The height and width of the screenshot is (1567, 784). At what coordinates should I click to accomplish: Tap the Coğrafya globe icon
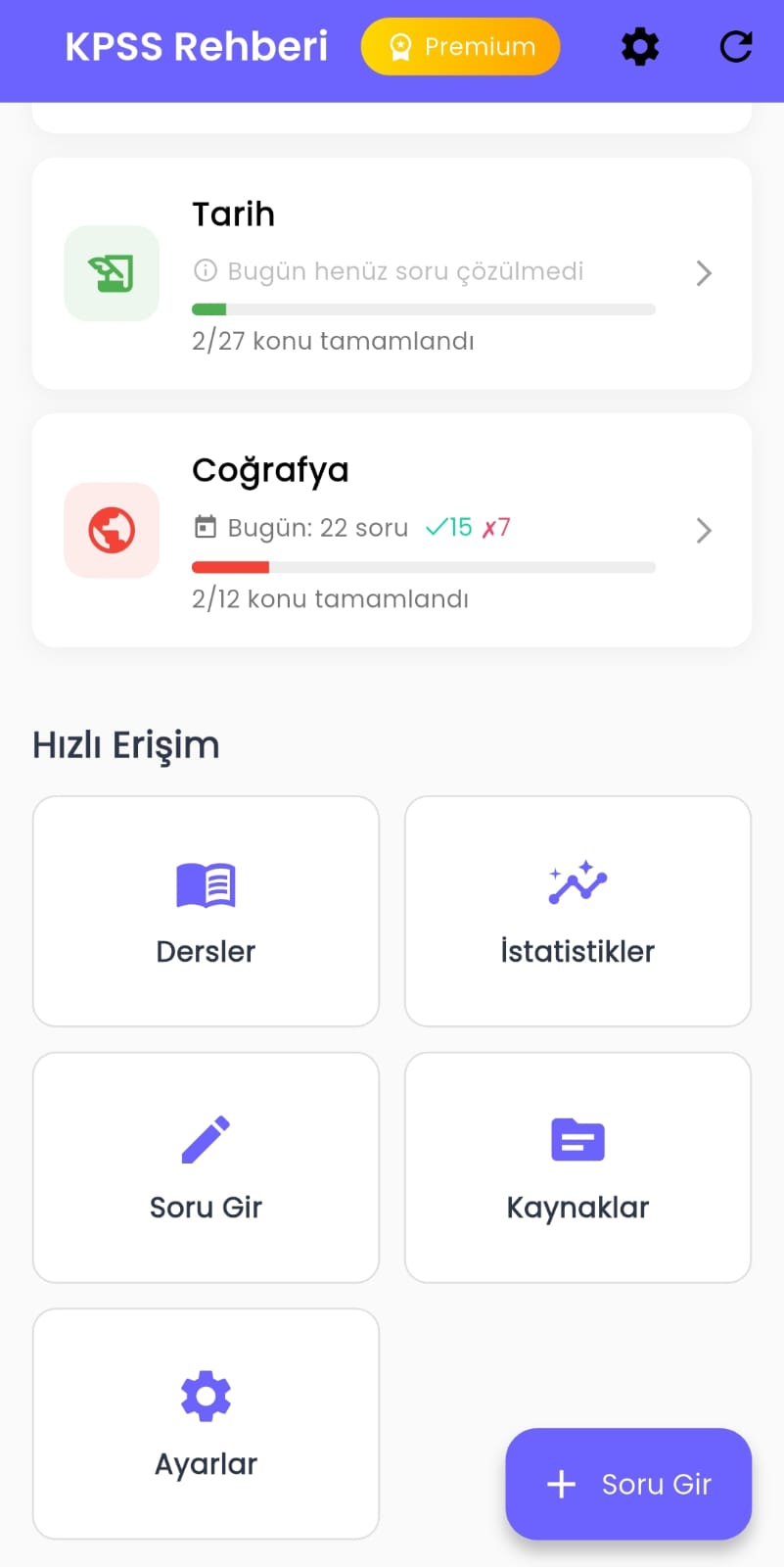[x=112, y=530]
